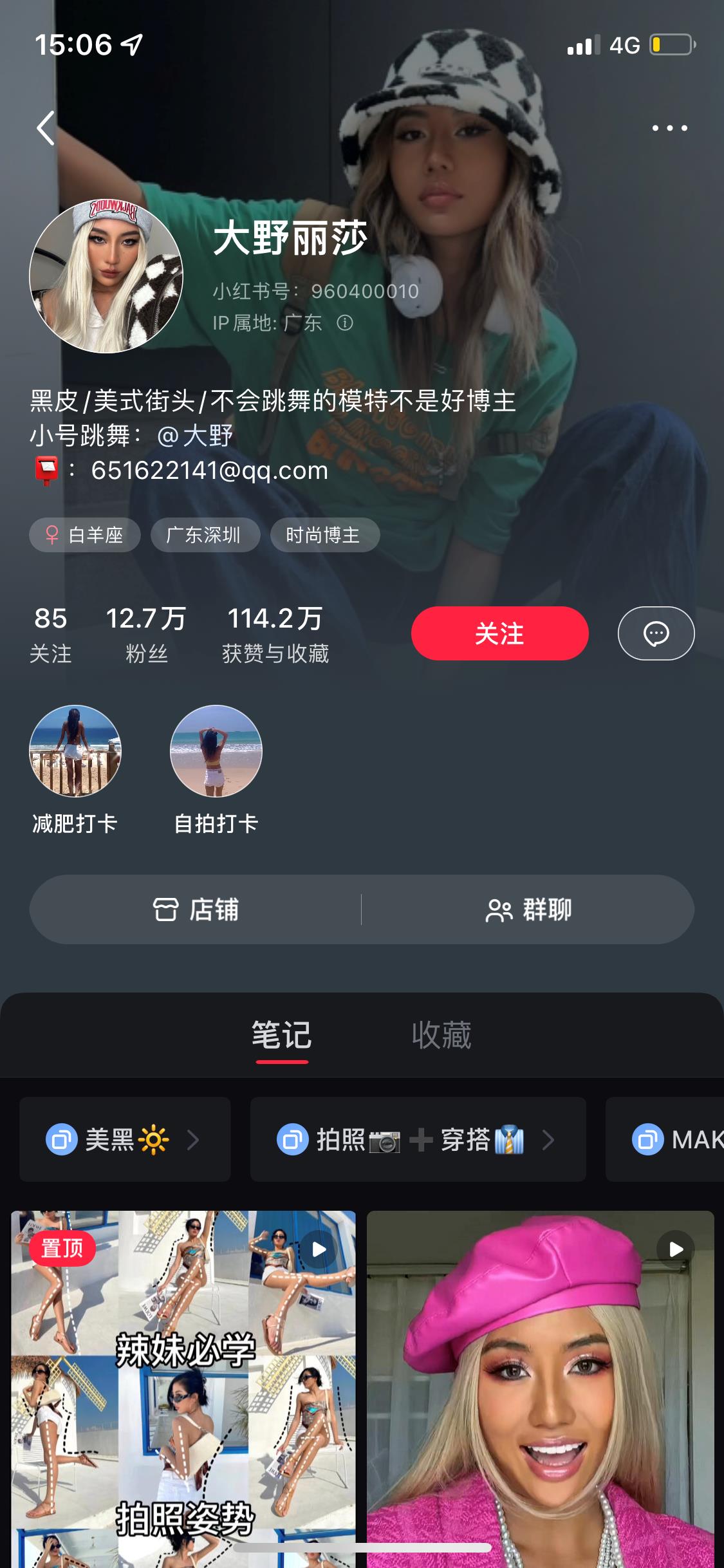Tap the red 关注 follow button
Viewport: 724px width, 1568px height.
(499, 633)
